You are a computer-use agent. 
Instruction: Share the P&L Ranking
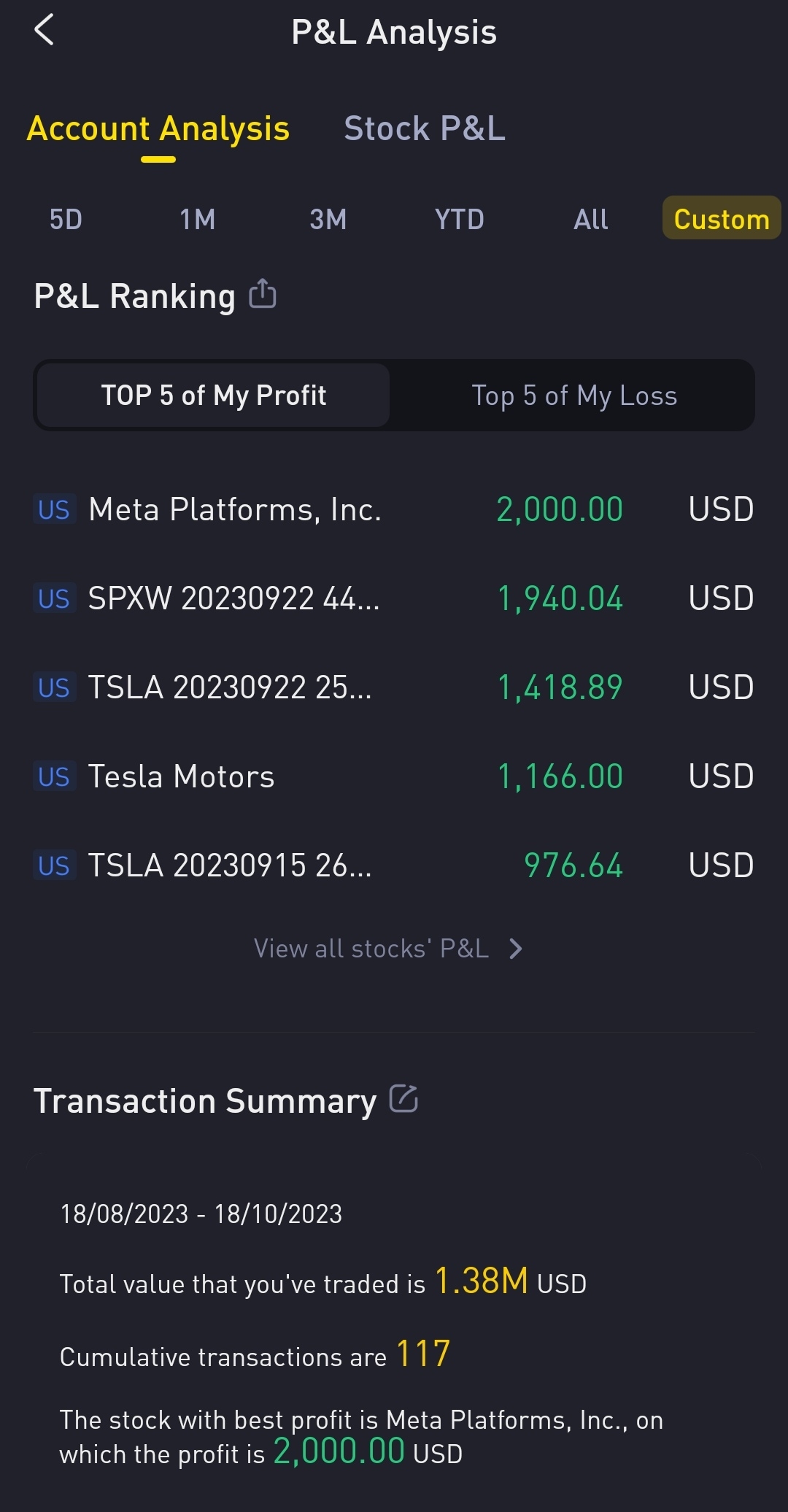263,295
